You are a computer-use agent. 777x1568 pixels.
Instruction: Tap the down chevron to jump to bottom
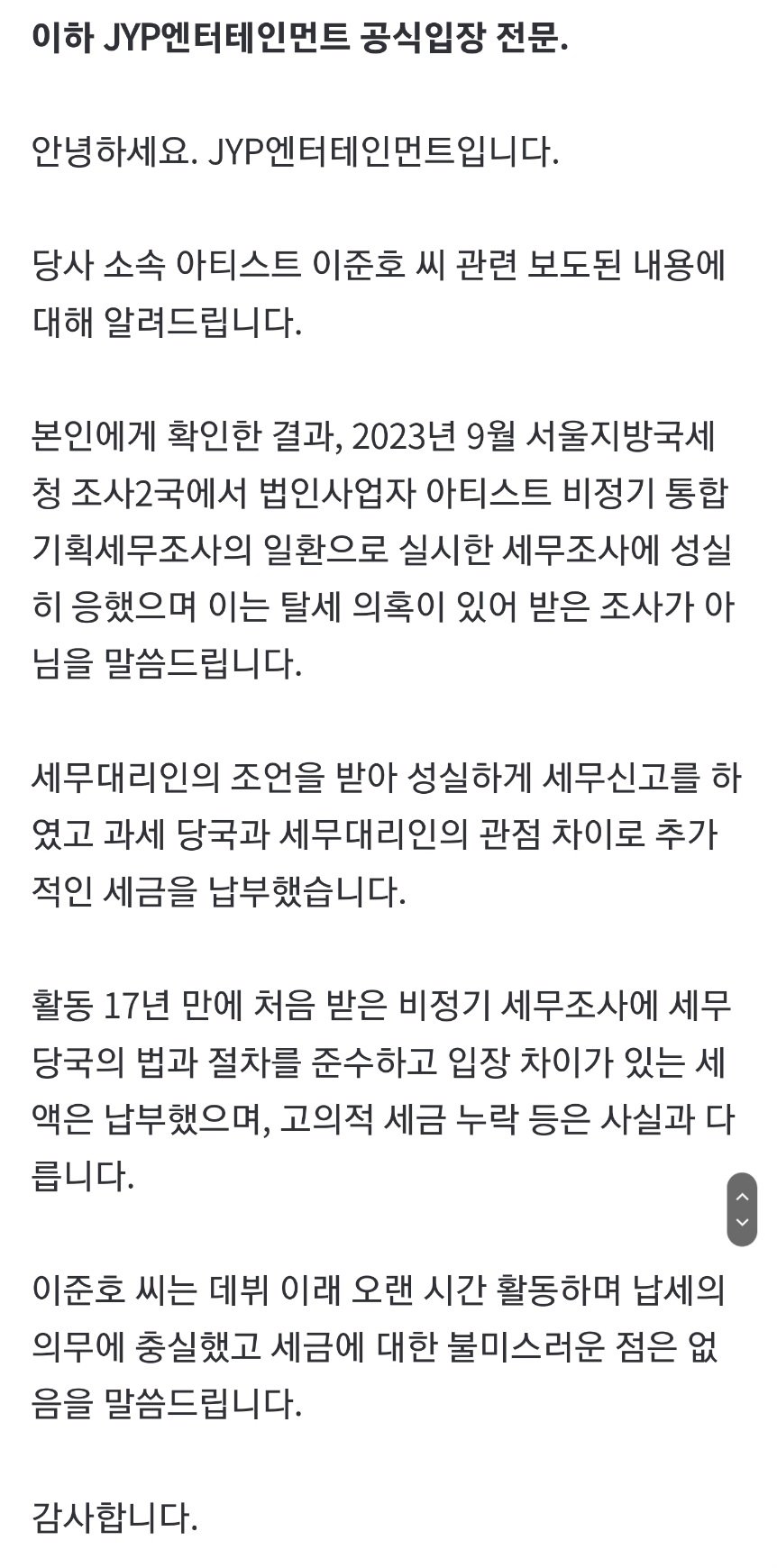tap(742, 1223)
